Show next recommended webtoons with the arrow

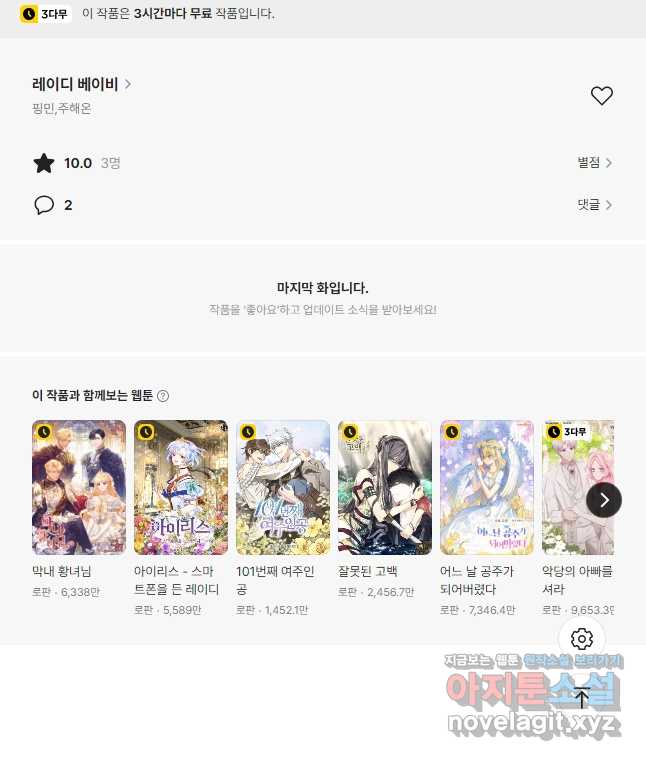tap(603, 499)
